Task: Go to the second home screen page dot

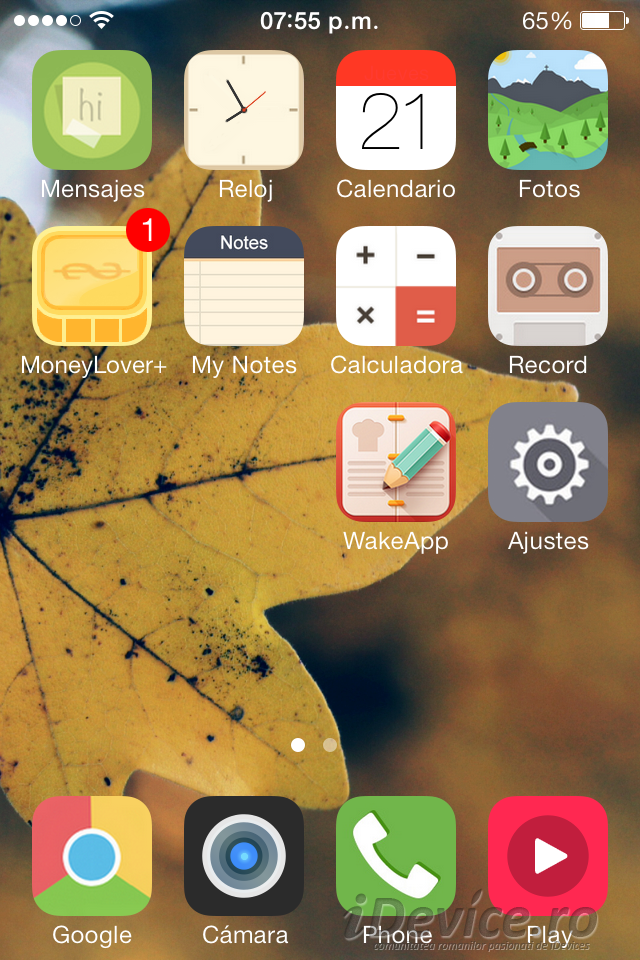Action: click(x=330, y=745)
